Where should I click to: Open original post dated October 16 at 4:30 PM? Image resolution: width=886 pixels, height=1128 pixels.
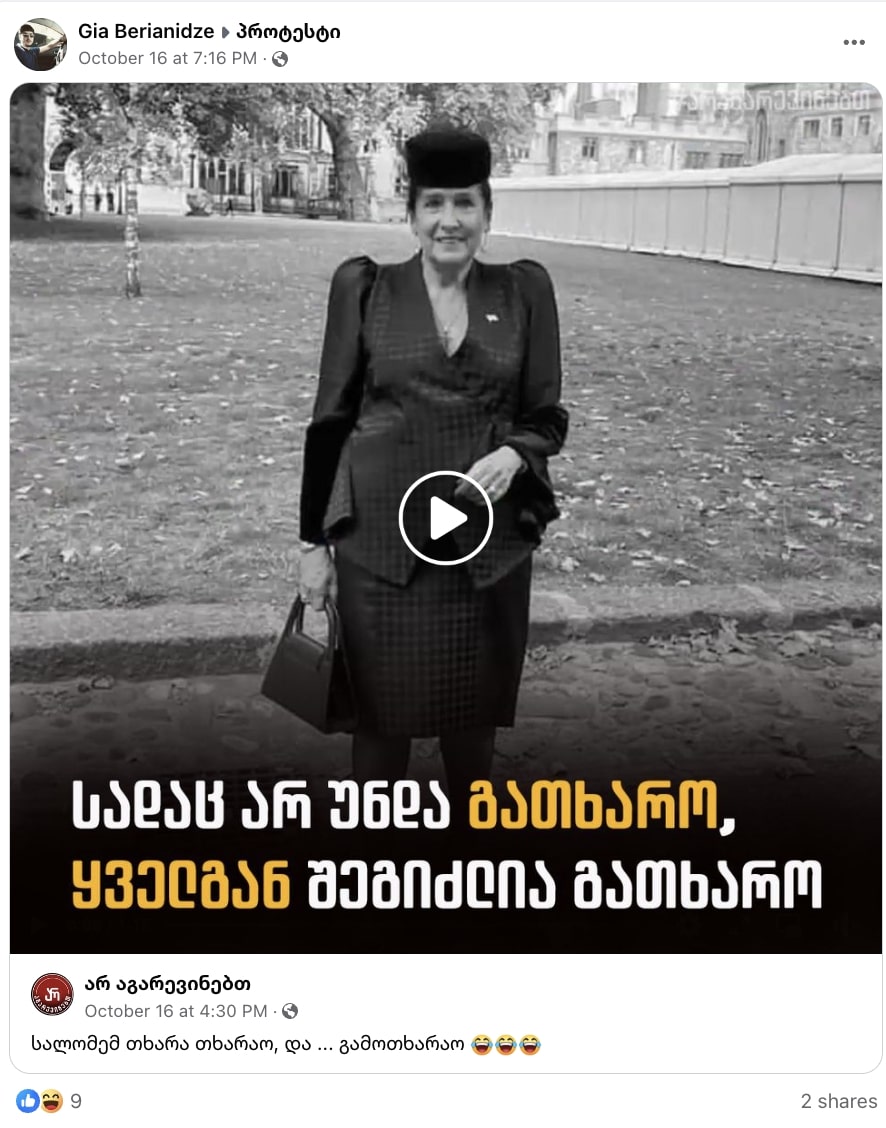click(176, 1011)
